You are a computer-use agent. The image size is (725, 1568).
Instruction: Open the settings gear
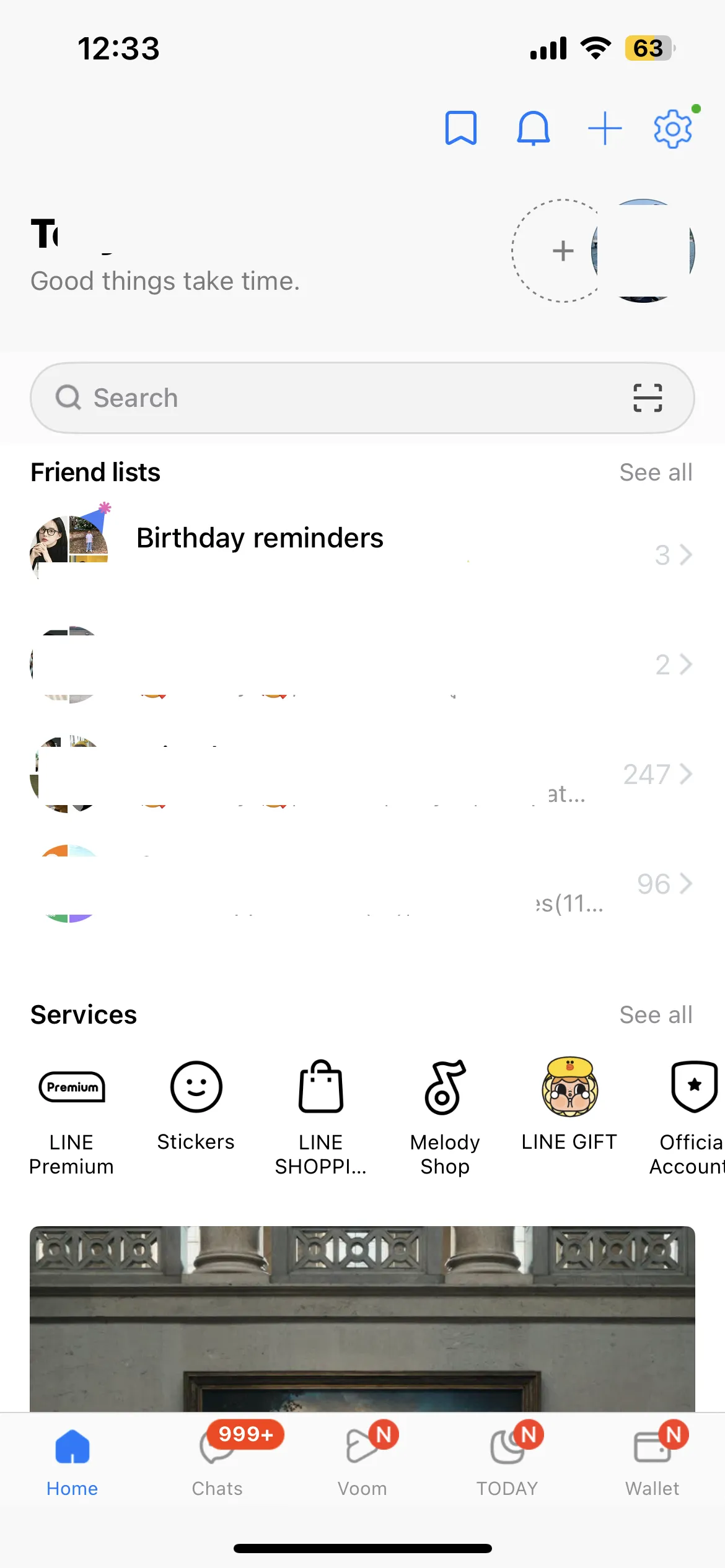673,128
